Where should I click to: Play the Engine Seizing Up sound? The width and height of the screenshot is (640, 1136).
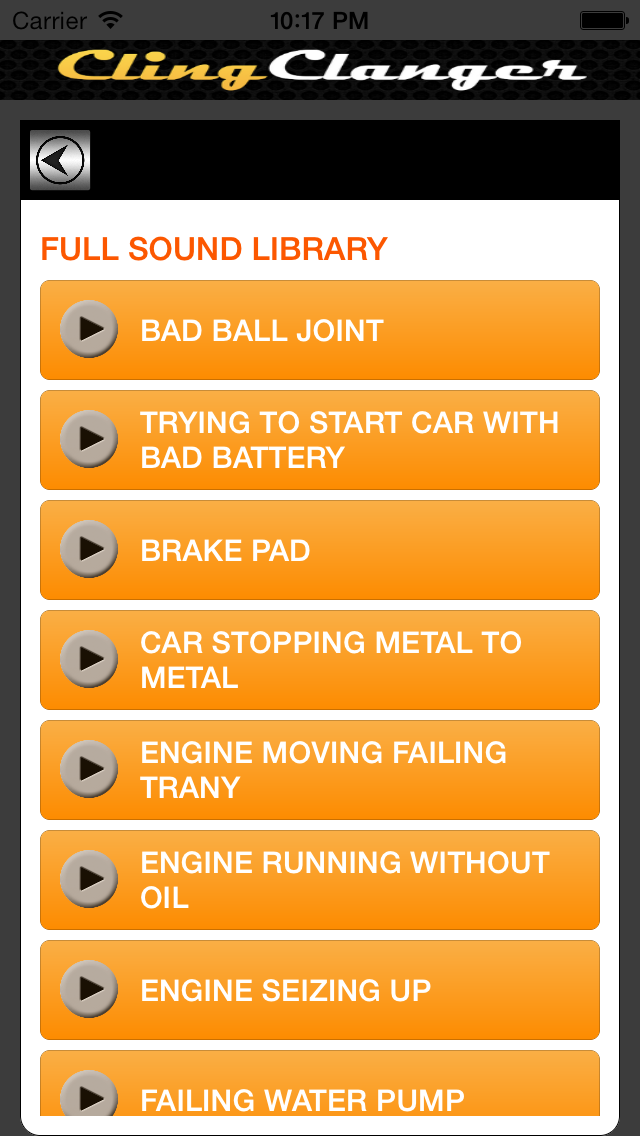click(90, 989)
